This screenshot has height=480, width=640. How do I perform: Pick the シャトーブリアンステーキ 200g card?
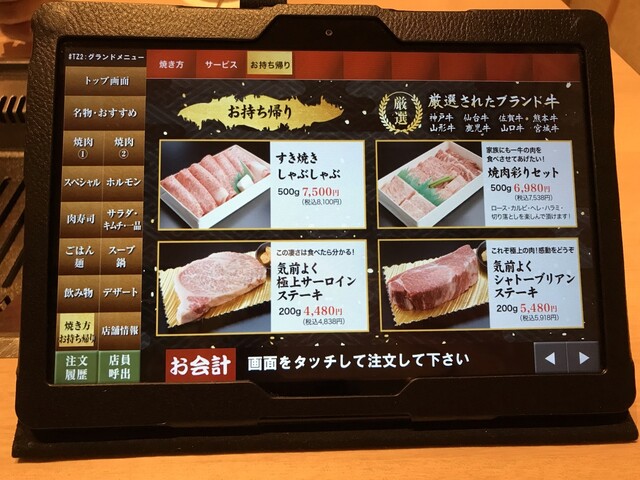click(x=475, y=286)
